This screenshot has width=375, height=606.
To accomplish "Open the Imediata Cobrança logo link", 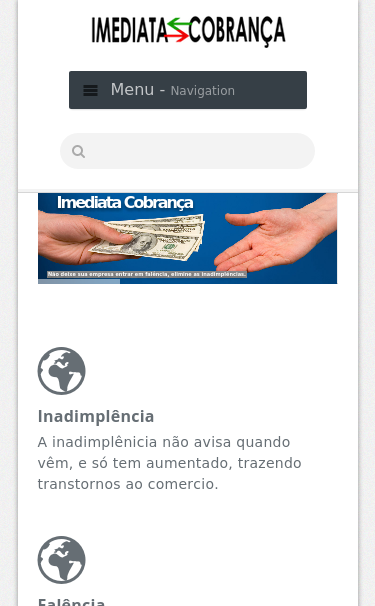I will tap(188, 31).
